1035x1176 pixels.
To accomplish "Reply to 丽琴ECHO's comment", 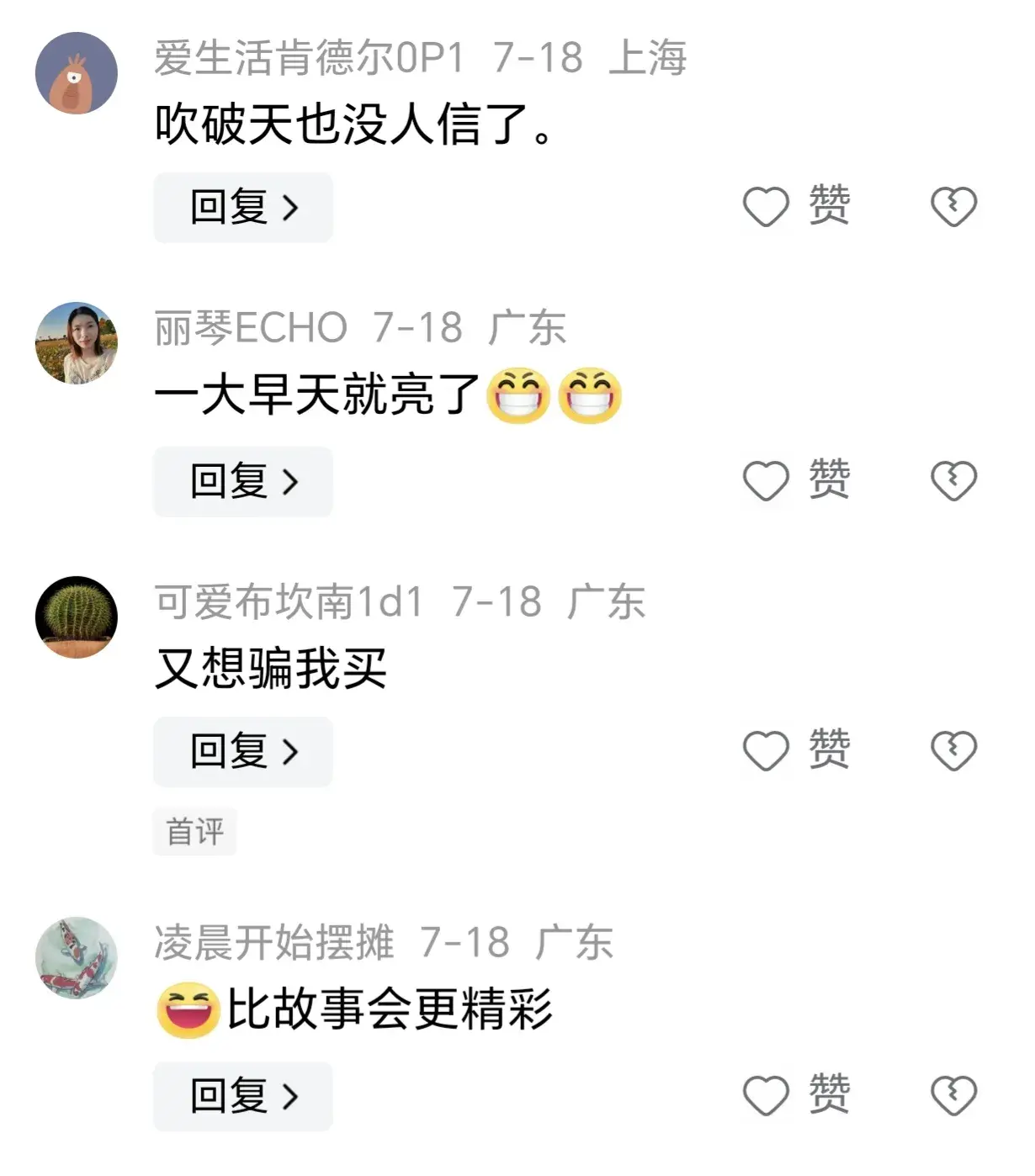I will [242, 481].
